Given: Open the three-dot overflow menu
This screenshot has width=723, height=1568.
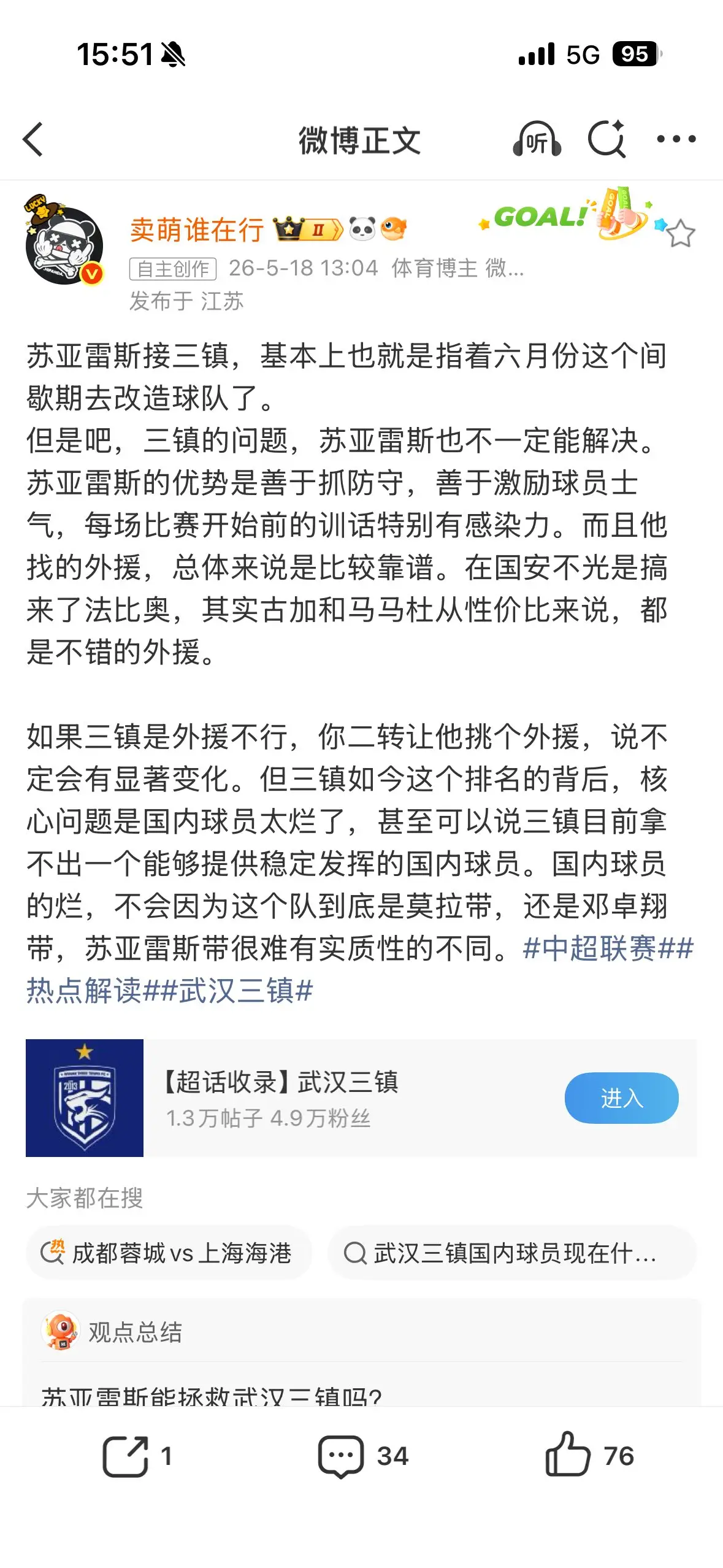Looking at the screenshot, I should coord(676,139).
